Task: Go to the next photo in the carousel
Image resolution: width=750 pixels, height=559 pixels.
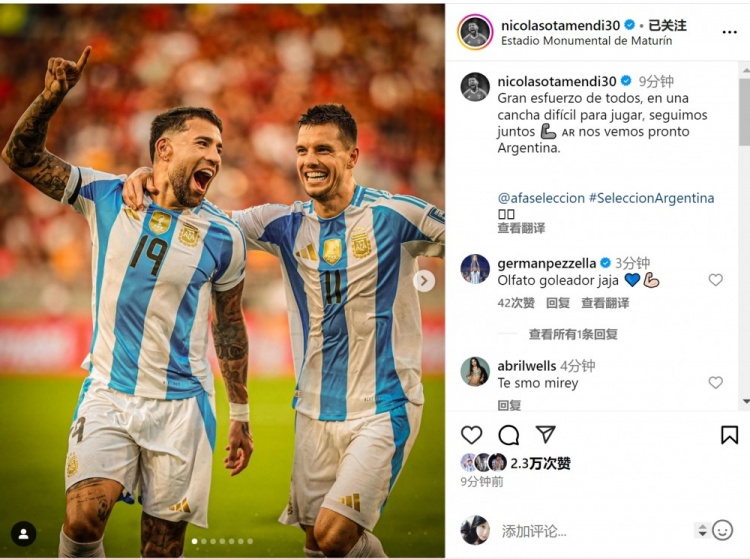Action: point(424,281)
